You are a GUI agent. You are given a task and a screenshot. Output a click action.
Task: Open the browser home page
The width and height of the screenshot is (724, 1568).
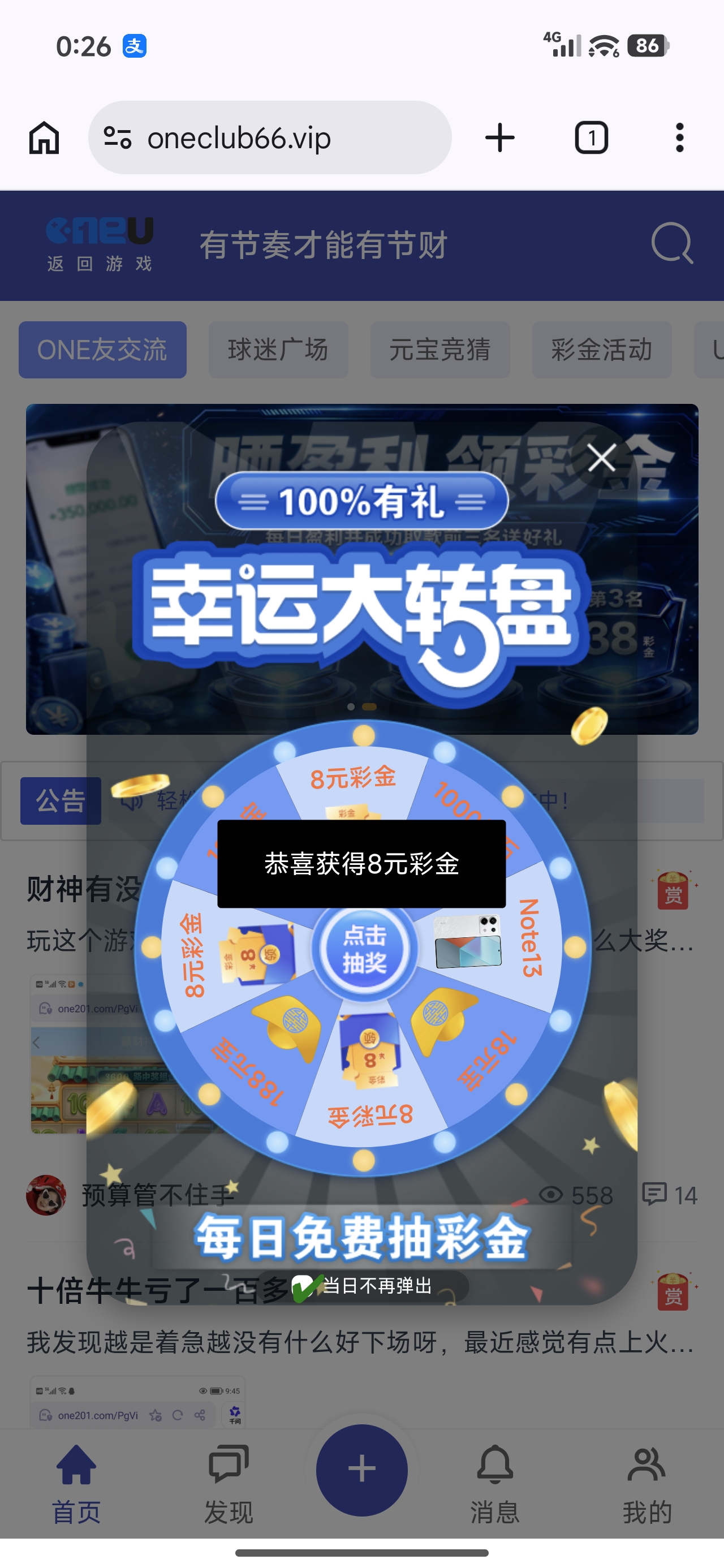[44, 137]
